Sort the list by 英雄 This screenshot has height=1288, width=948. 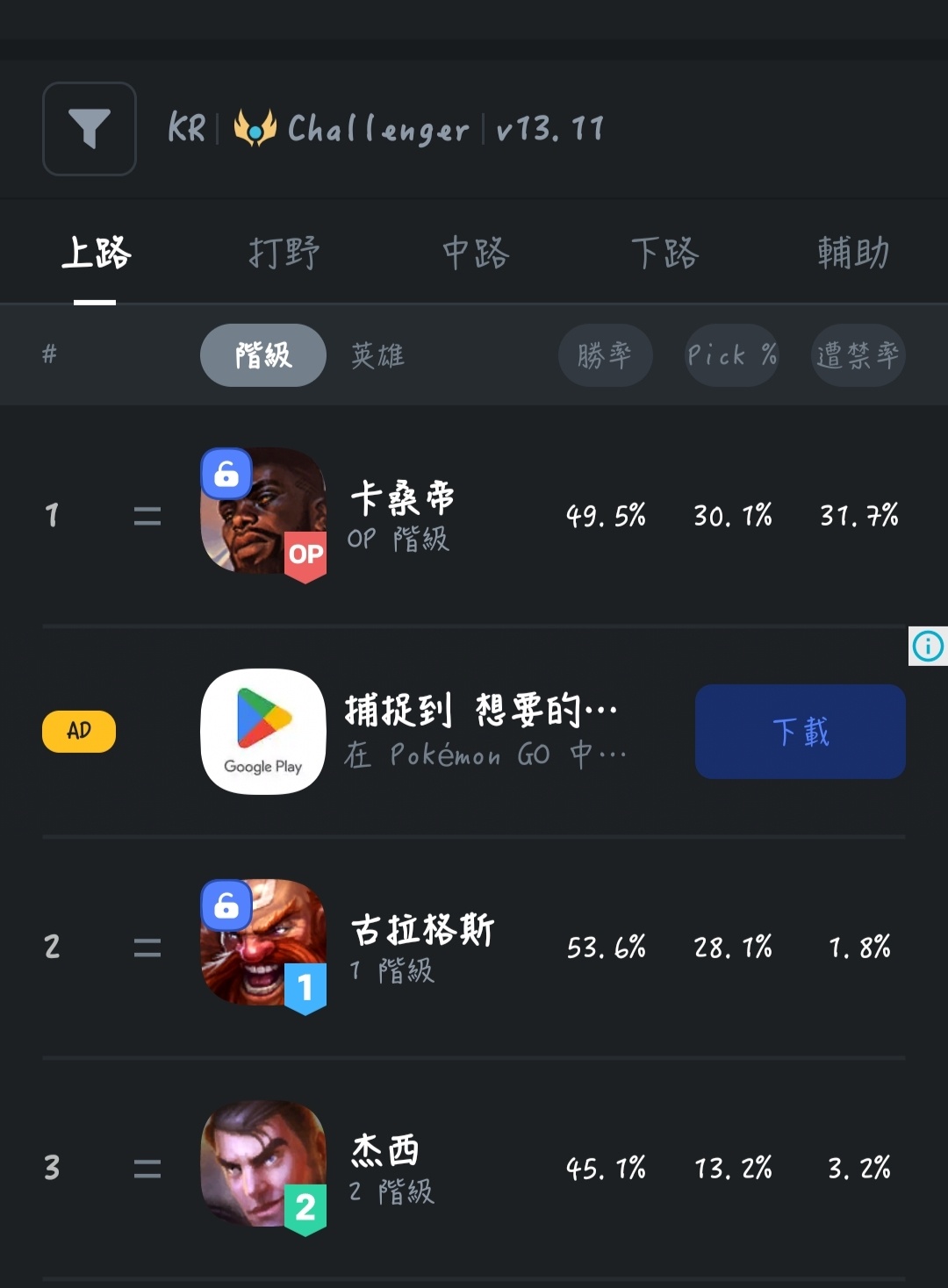(377, 355)
